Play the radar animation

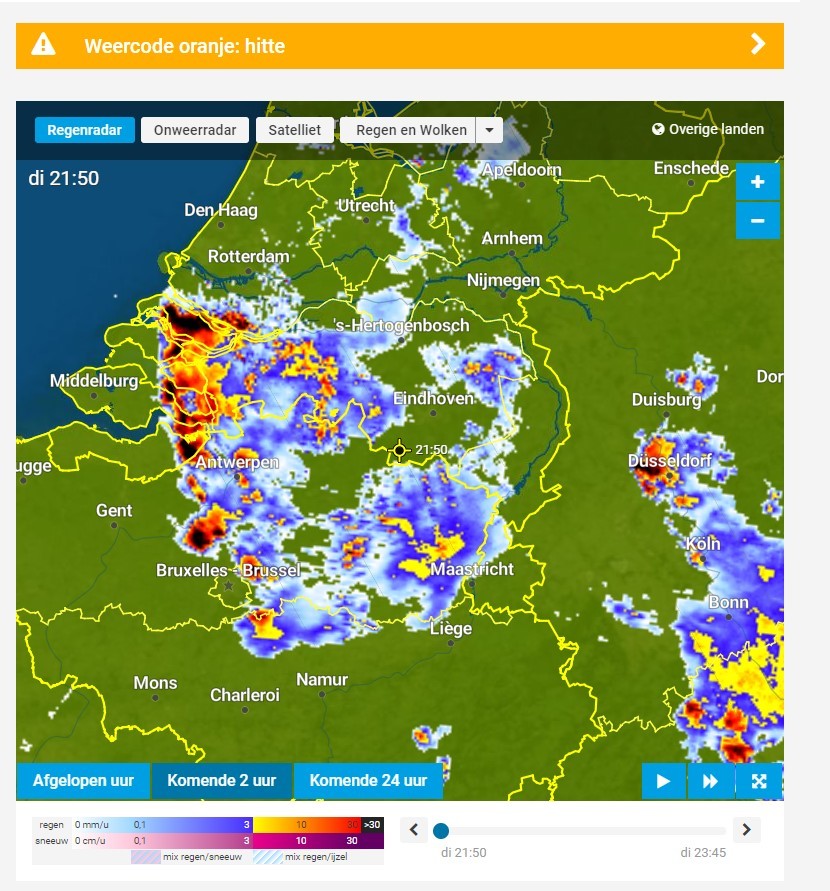coord(664,781)
